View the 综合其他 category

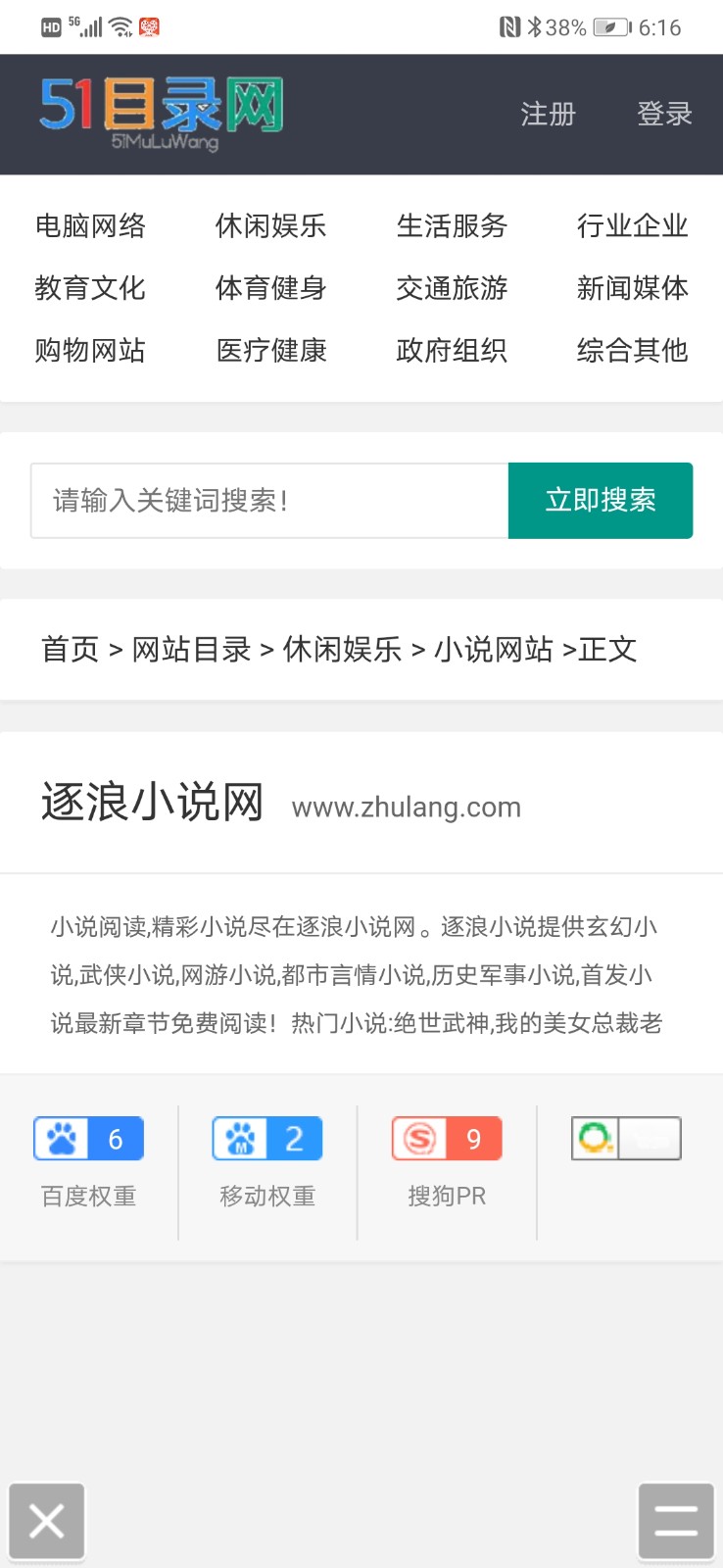[x=632, y=350]
